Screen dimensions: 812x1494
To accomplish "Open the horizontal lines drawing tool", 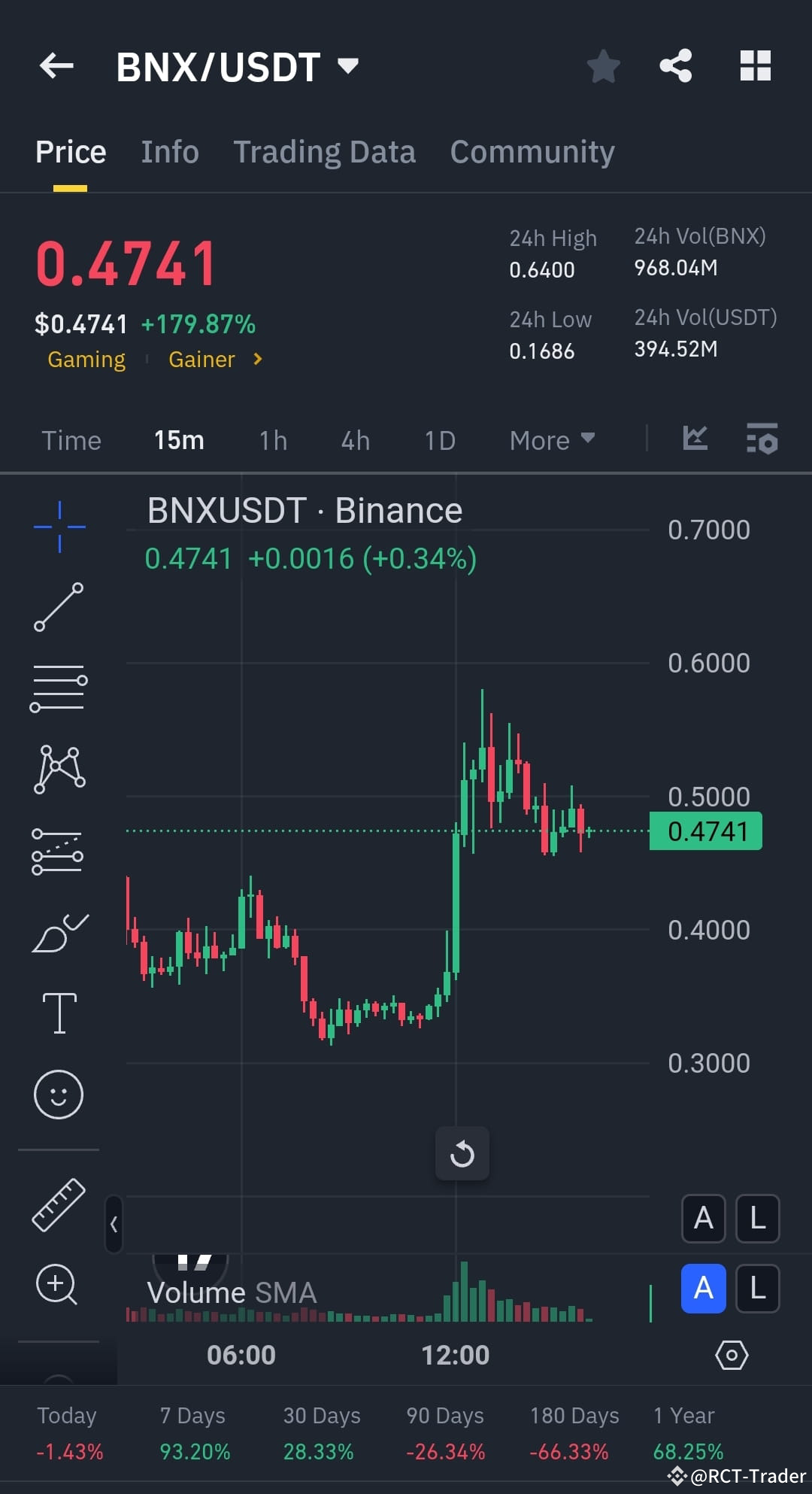I will pos(59,688).
